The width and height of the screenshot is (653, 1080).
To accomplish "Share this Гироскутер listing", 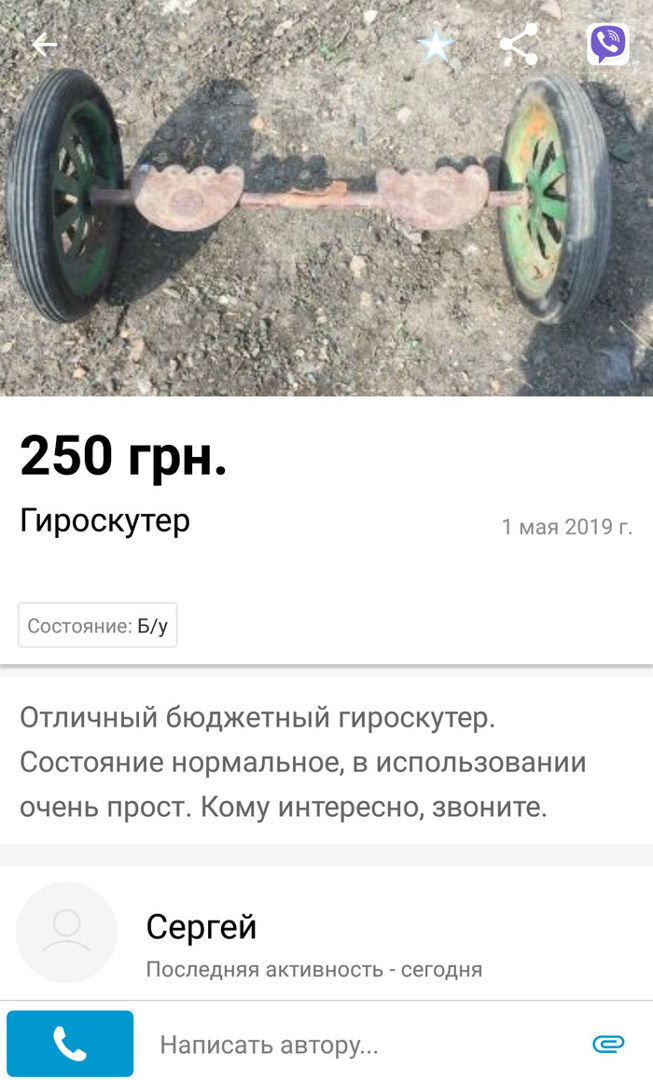I will click(518, 45).
